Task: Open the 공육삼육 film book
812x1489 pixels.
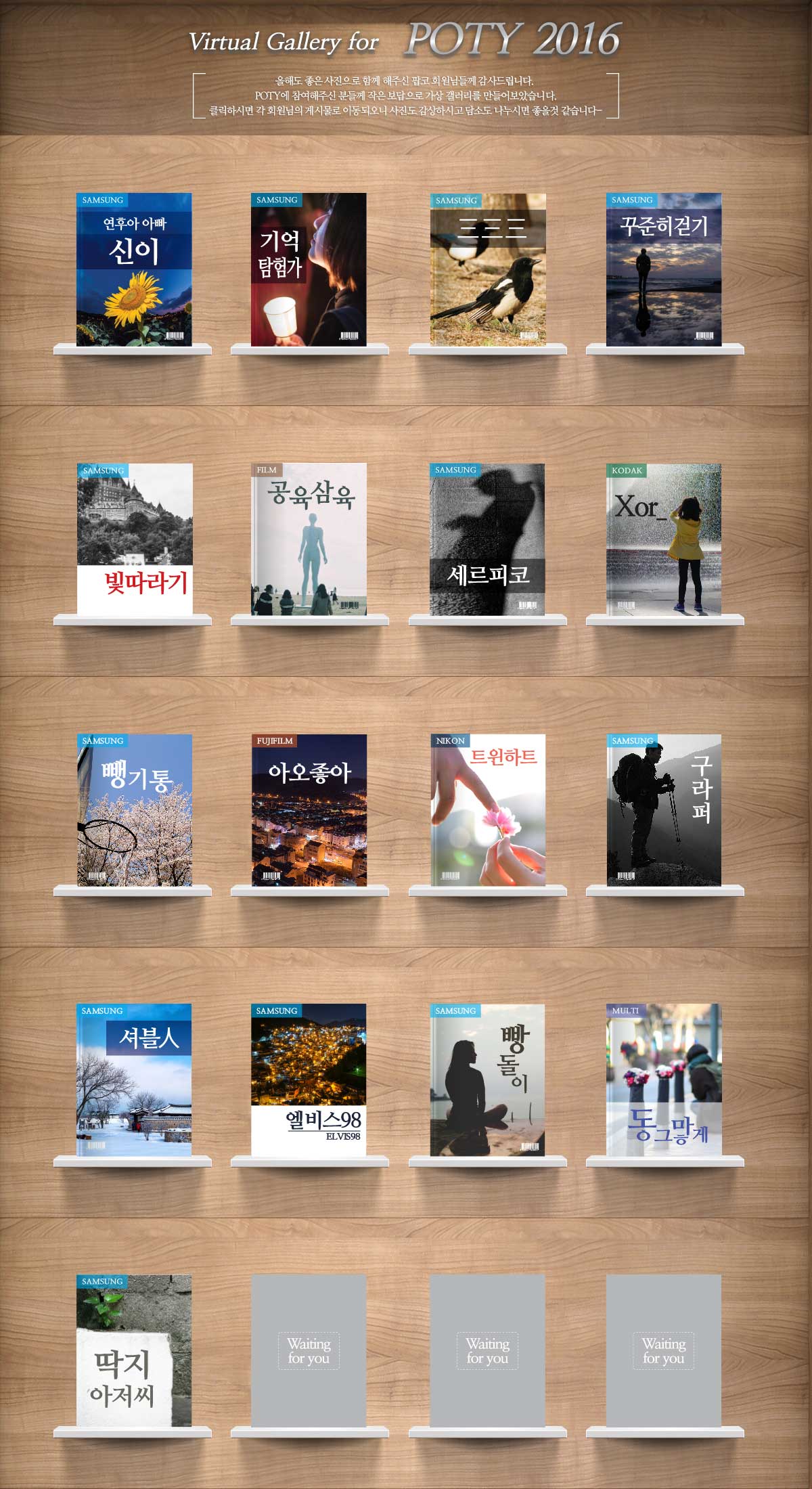Action: point(309,539)
